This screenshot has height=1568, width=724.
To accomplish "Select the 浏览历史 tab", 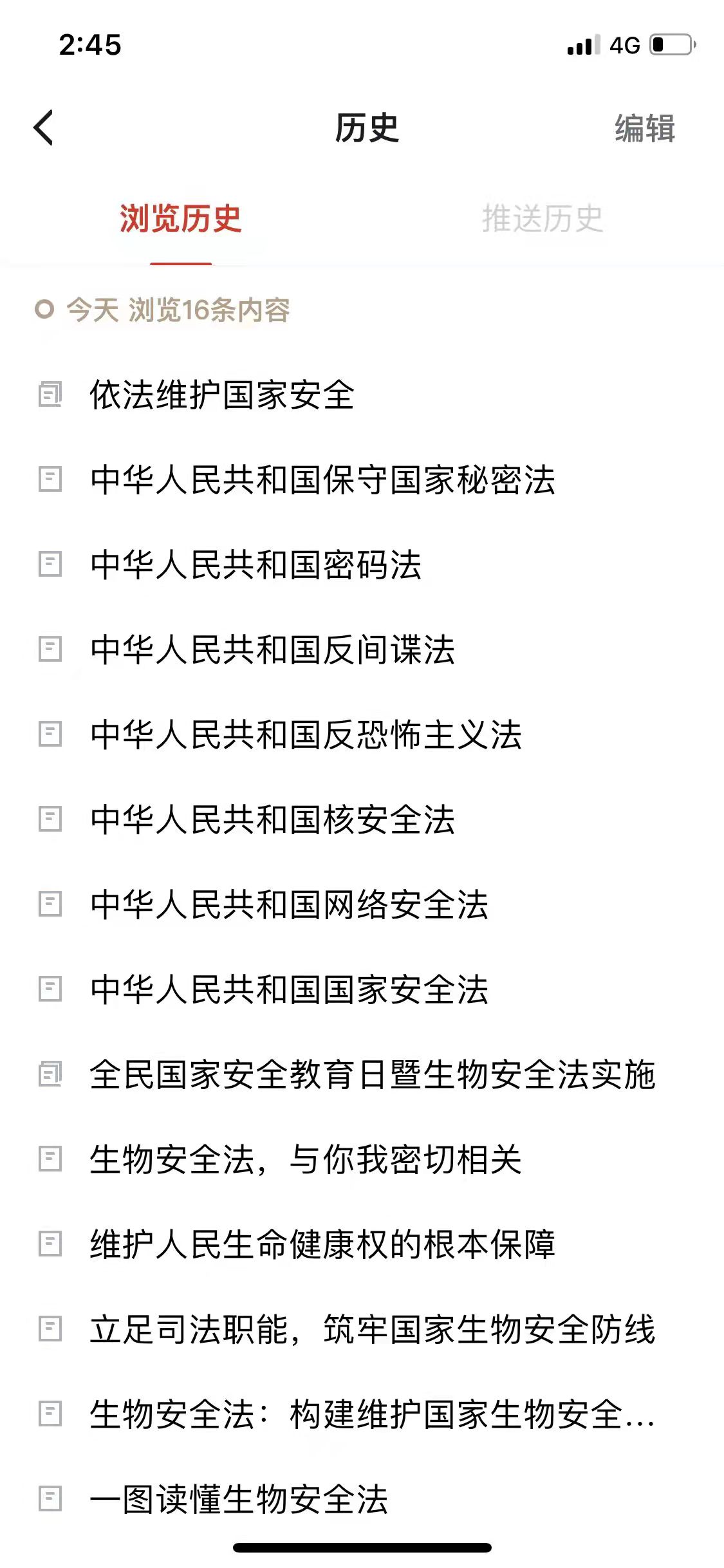I will pyautogui.click(x=181, y=219).
